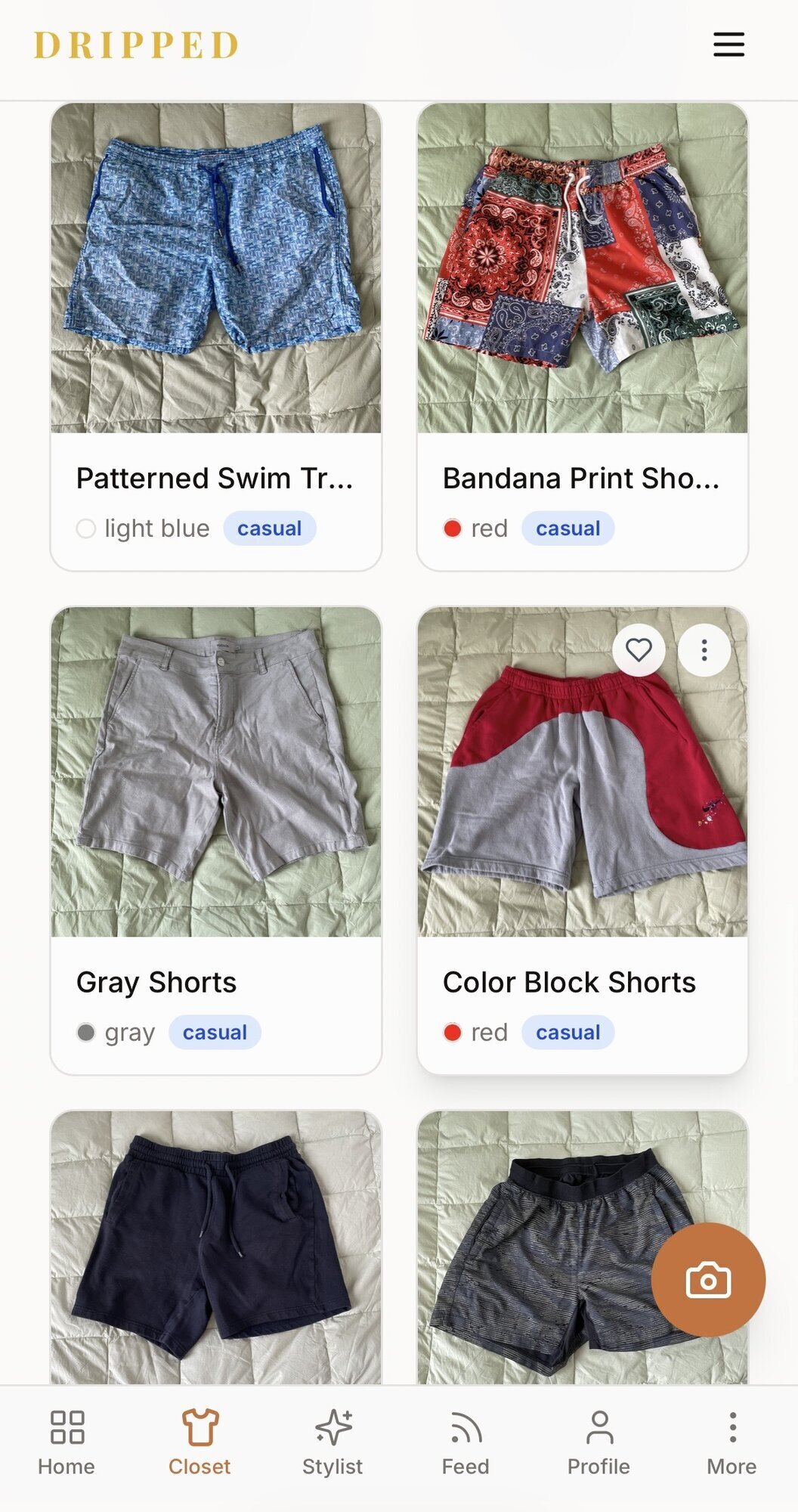Switch to the Profile tab
The height and width of the screenshot is (1512, 798).
598,1443
